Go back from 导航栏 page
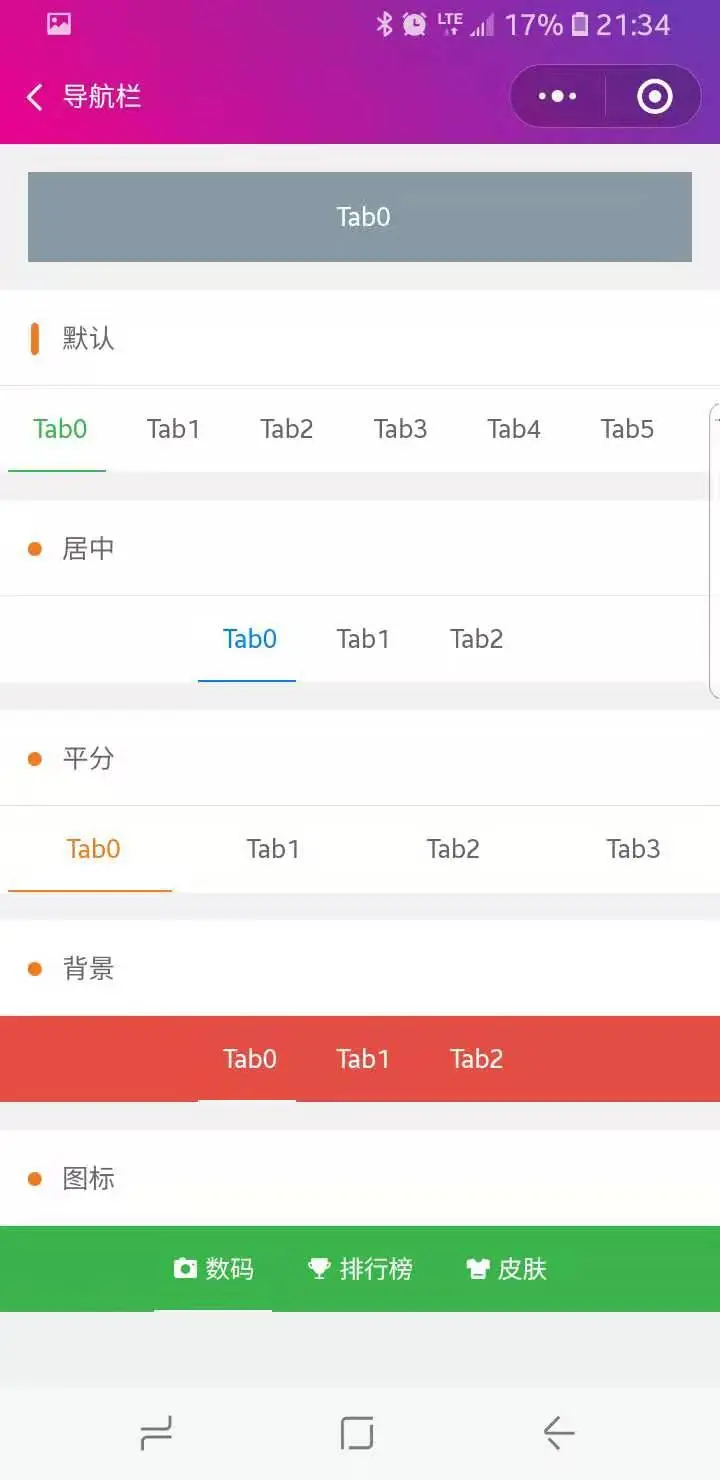 (x=36, y=97)
